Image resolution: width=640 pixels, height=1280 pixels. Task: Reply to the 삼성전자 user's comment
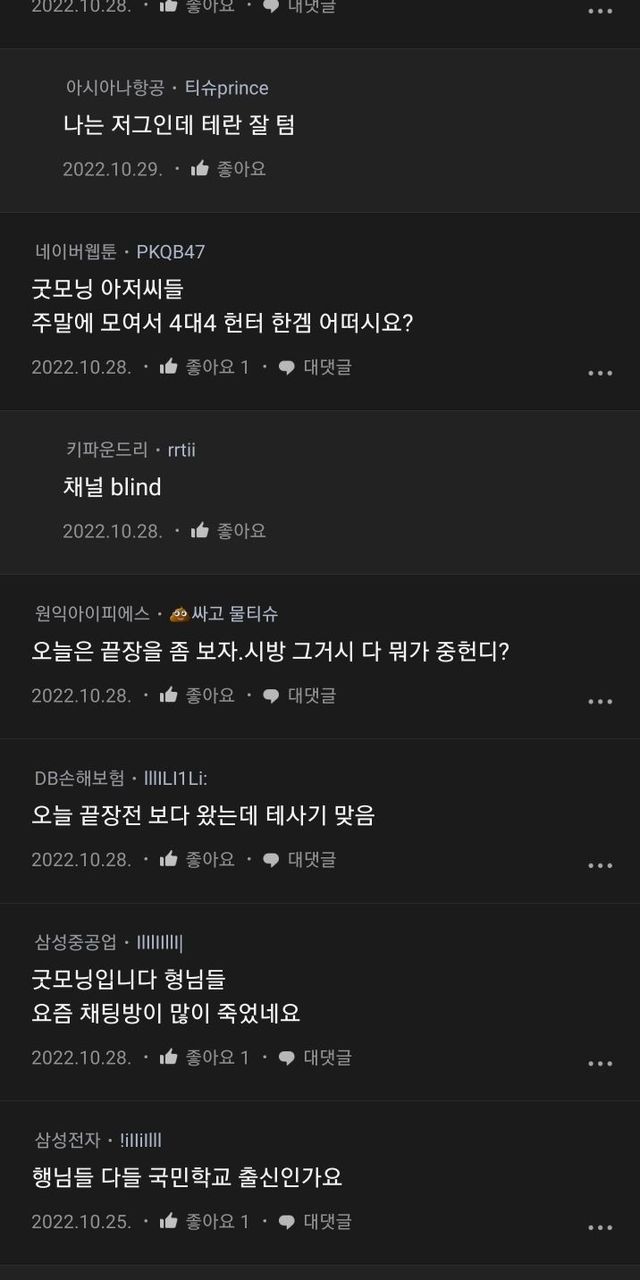315,1221
